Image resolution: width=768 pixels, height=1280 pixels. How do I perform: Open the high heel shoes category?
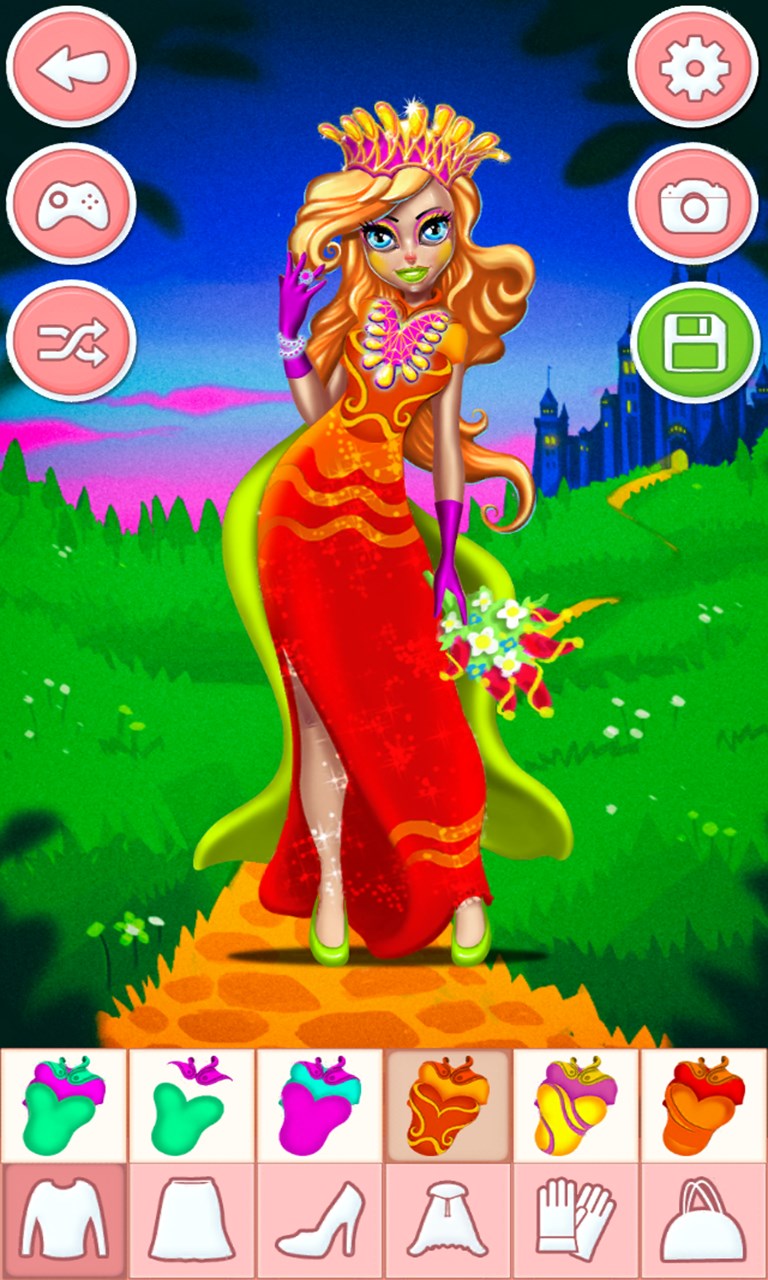(x=320, y=1221)
